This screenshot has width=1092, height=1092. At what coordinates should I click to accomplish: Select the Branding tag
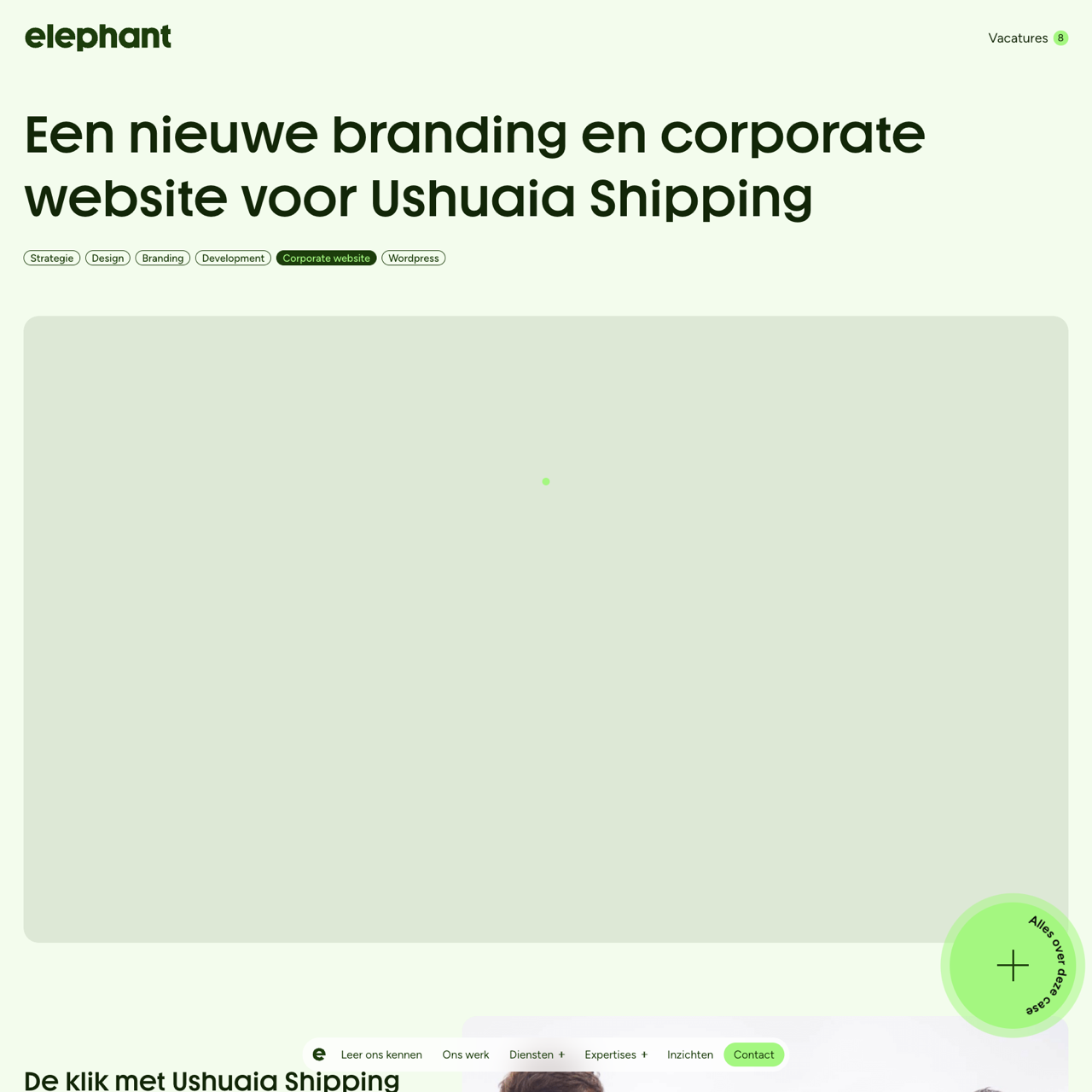[x=163, y=258]
